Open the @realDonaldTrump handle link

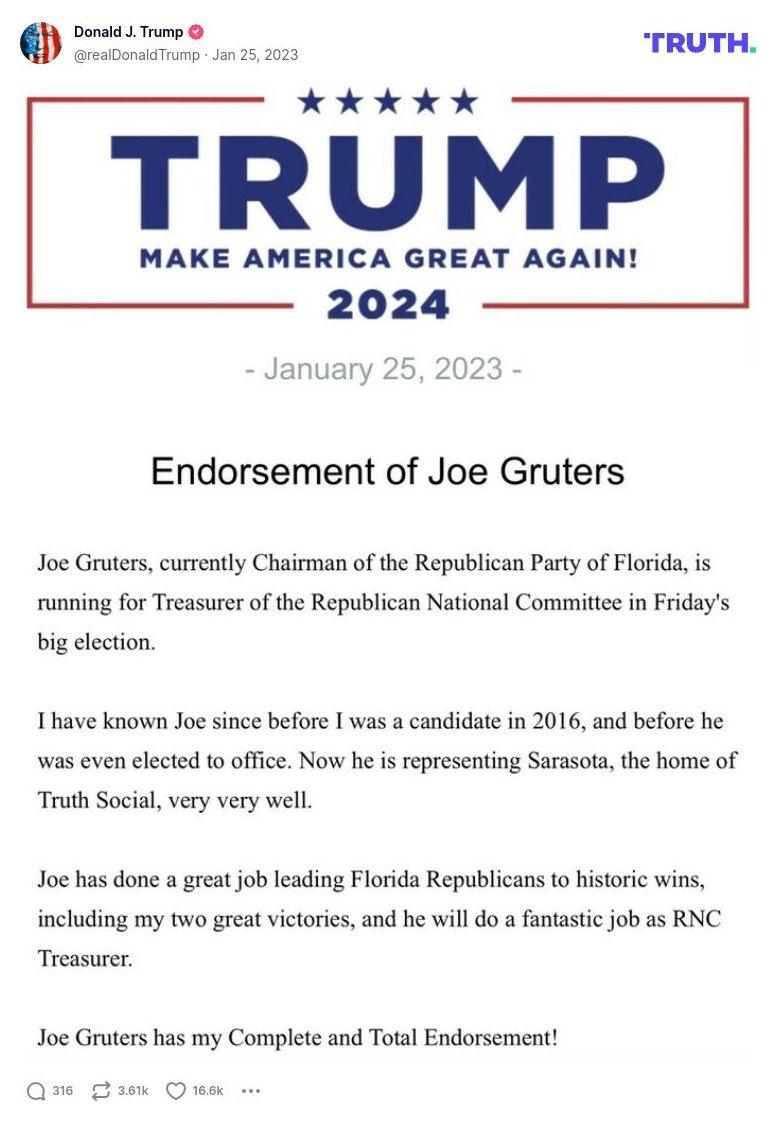[137, 55]
